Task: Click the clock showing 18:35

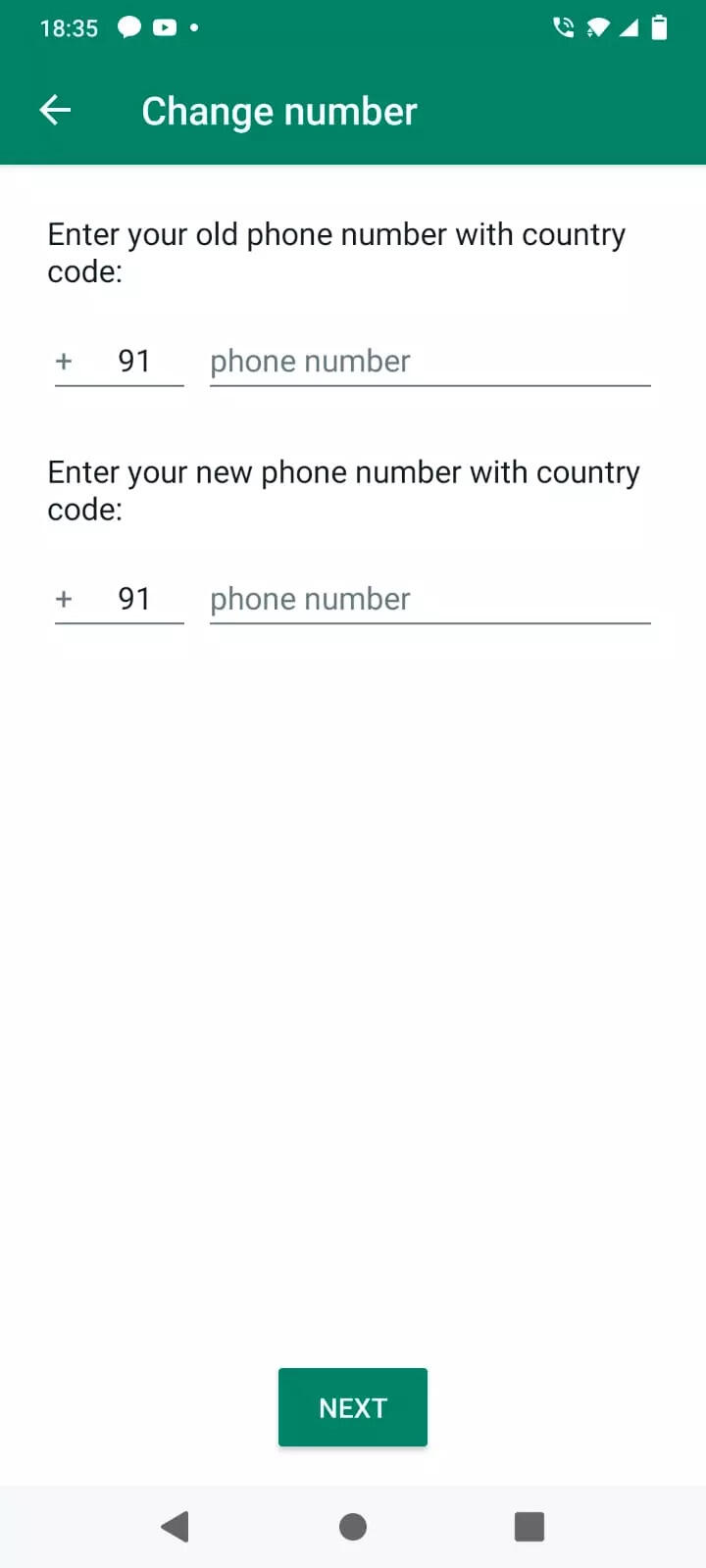Action: (69, 27)
